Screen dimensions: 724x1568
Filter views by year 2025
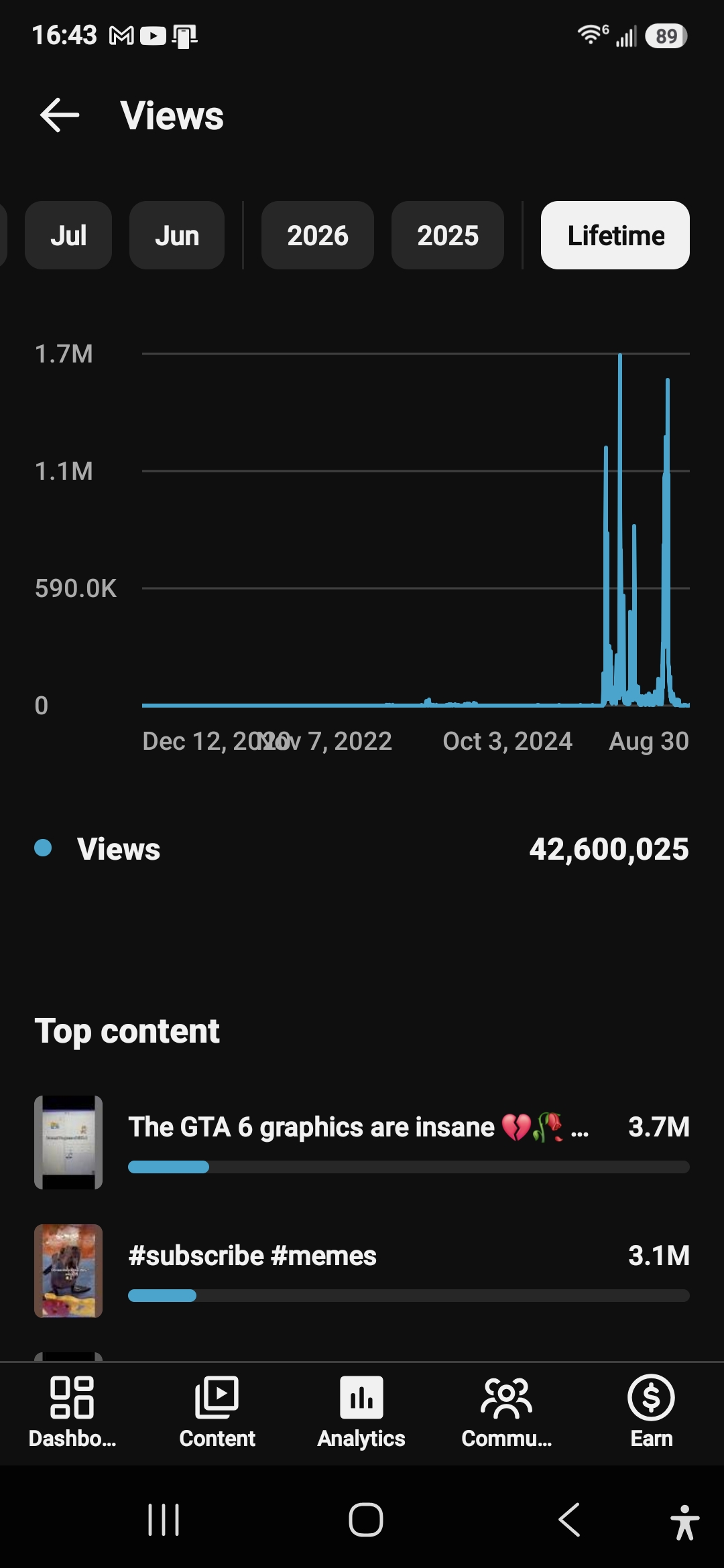[448, 235]
